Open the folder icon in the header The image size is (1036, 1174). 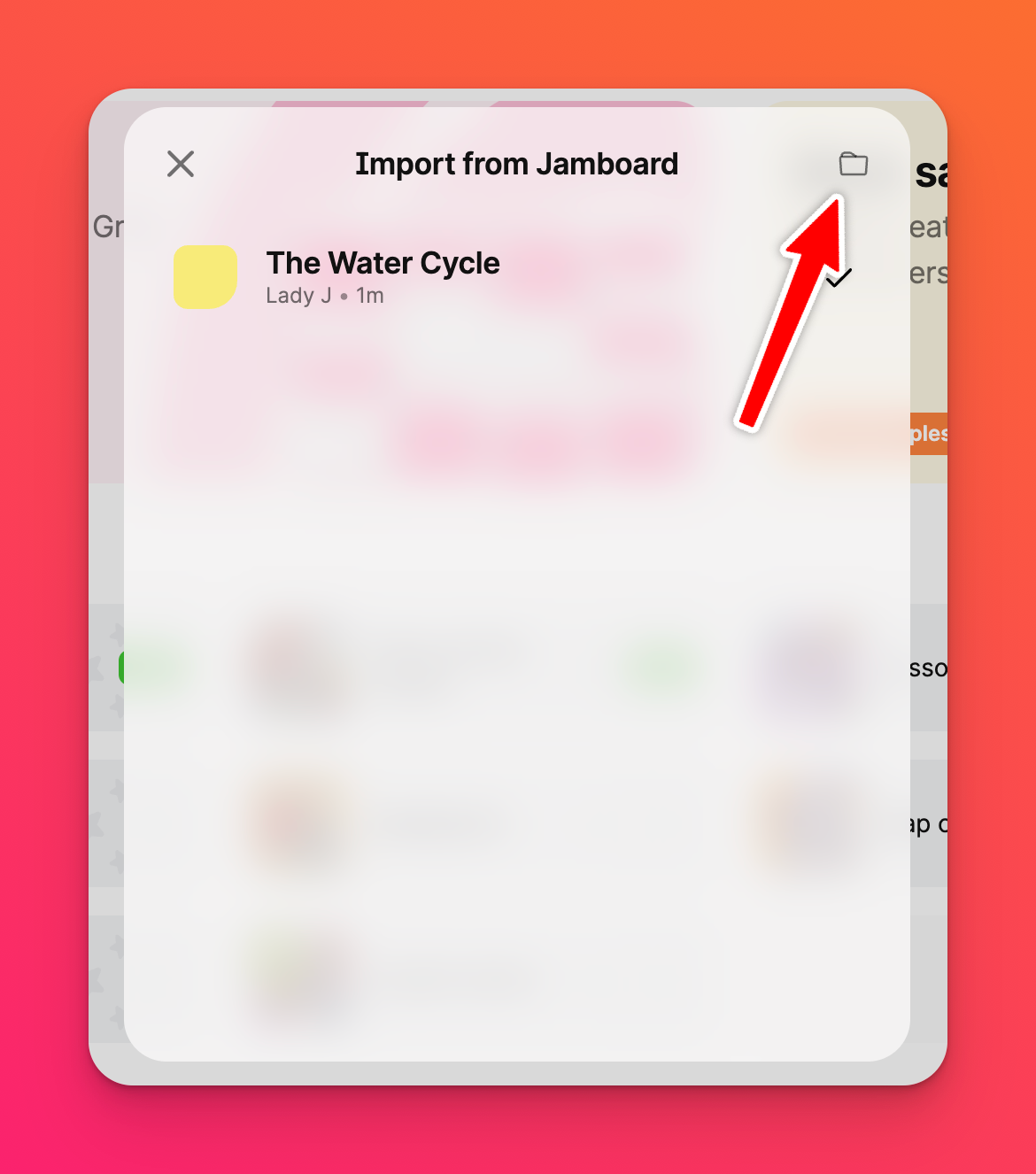click(x=853, y=164)
